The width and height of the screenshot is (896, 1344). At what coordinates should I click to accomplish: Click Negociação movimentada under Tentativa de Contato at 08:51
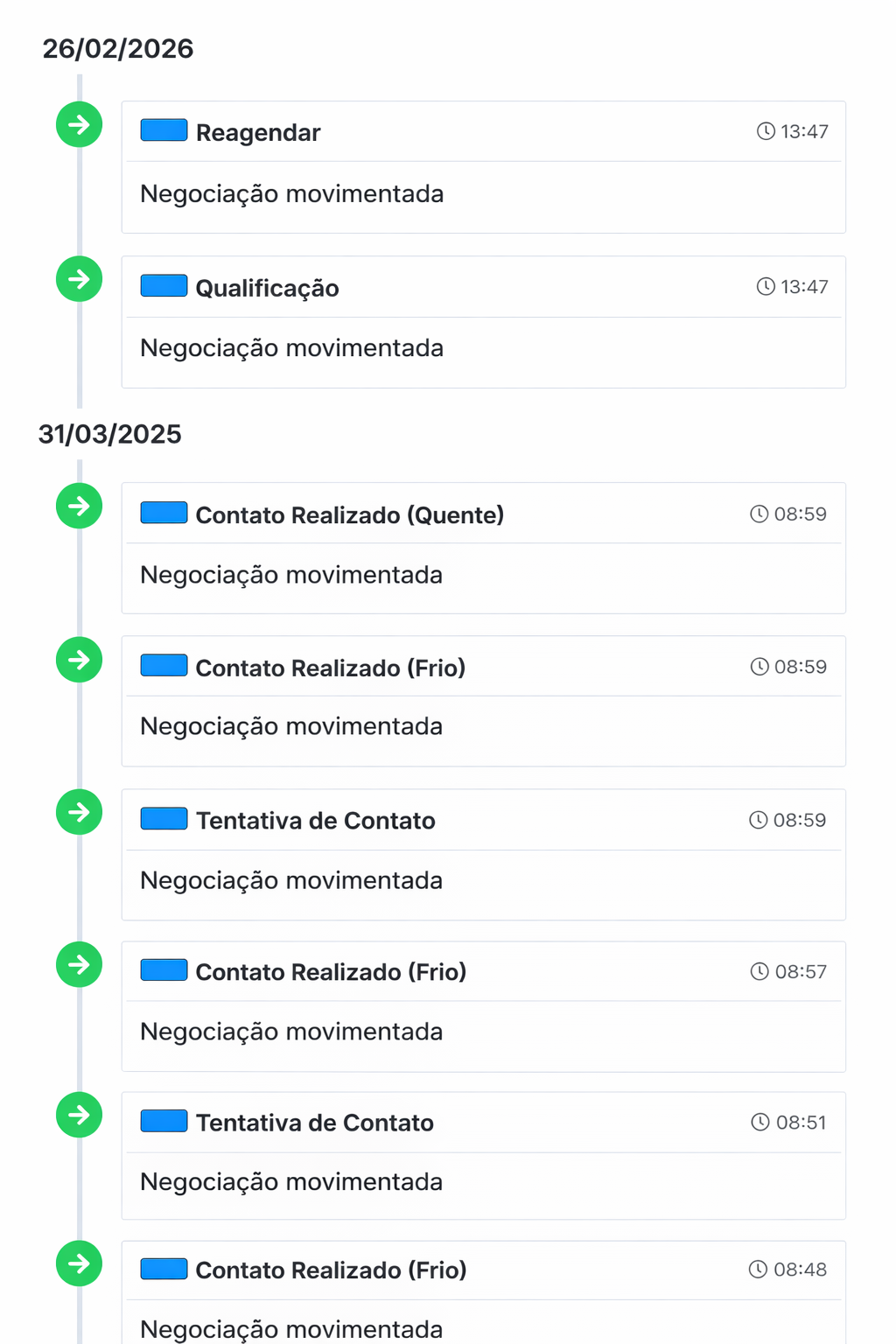(x=291, y=1181)
